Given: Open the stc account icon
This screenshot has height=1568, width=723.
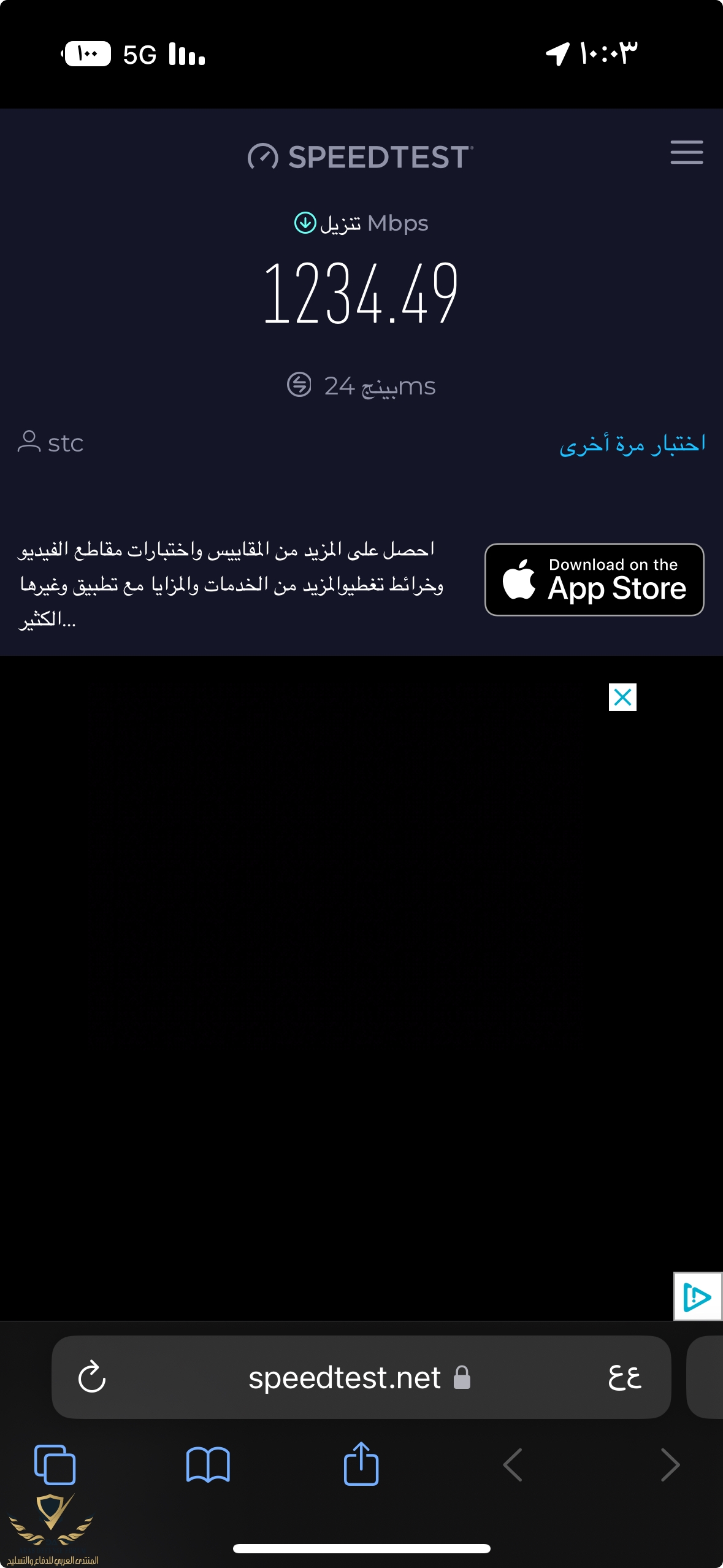Looking at the screenshot, I should [29, 442].
